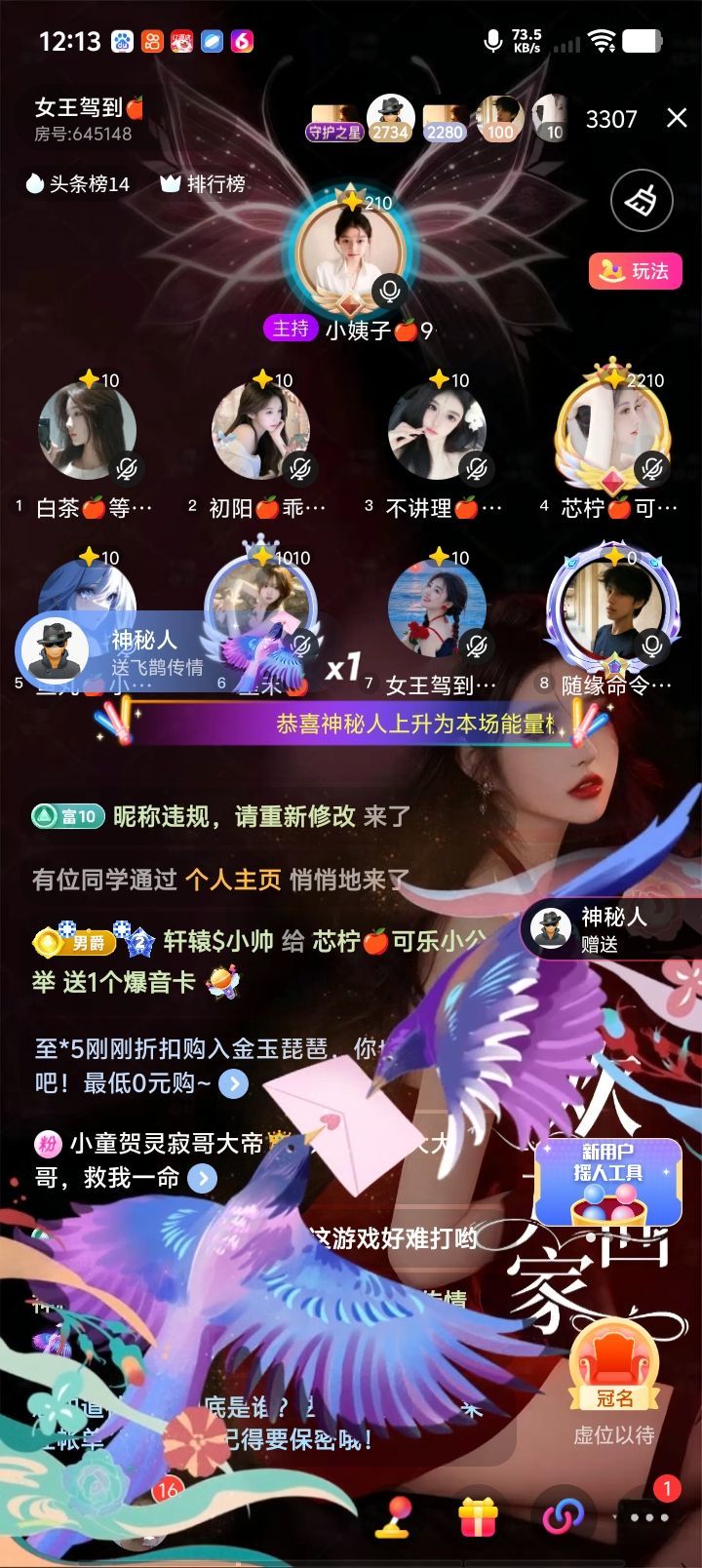The image size is (702, 1568).
Task: Close the live voice room
Action: pyautogui.click(x=677, y=119)
